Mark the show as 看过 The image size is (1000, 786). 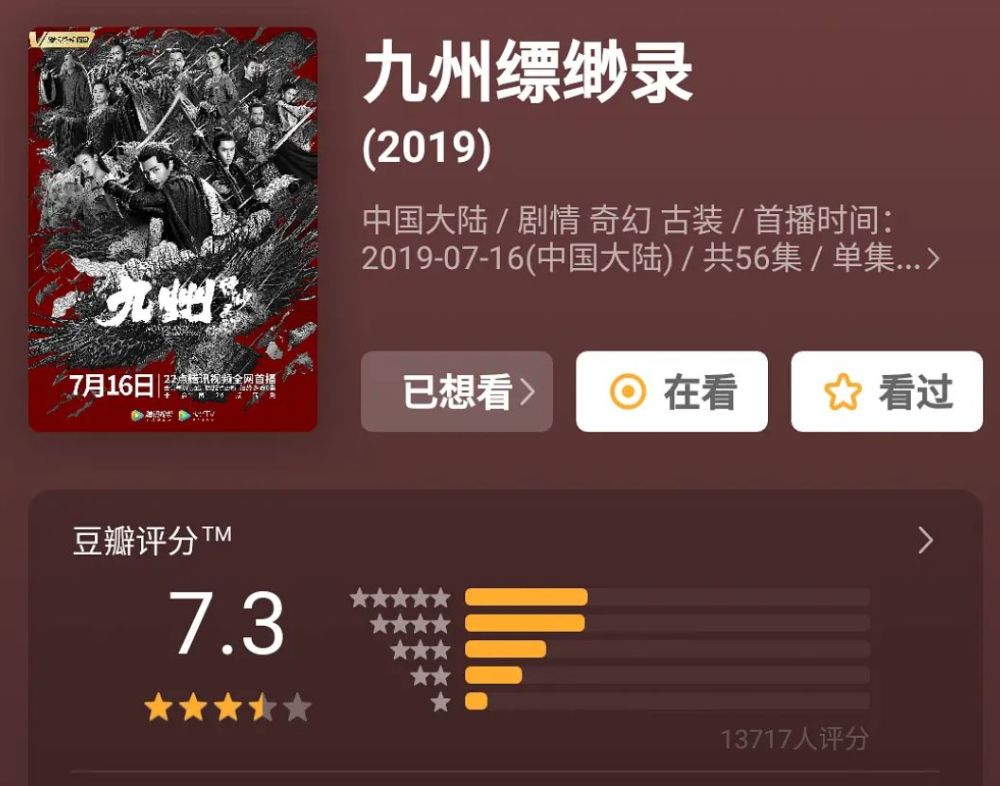pyautogui.click(x=886, y=392)
